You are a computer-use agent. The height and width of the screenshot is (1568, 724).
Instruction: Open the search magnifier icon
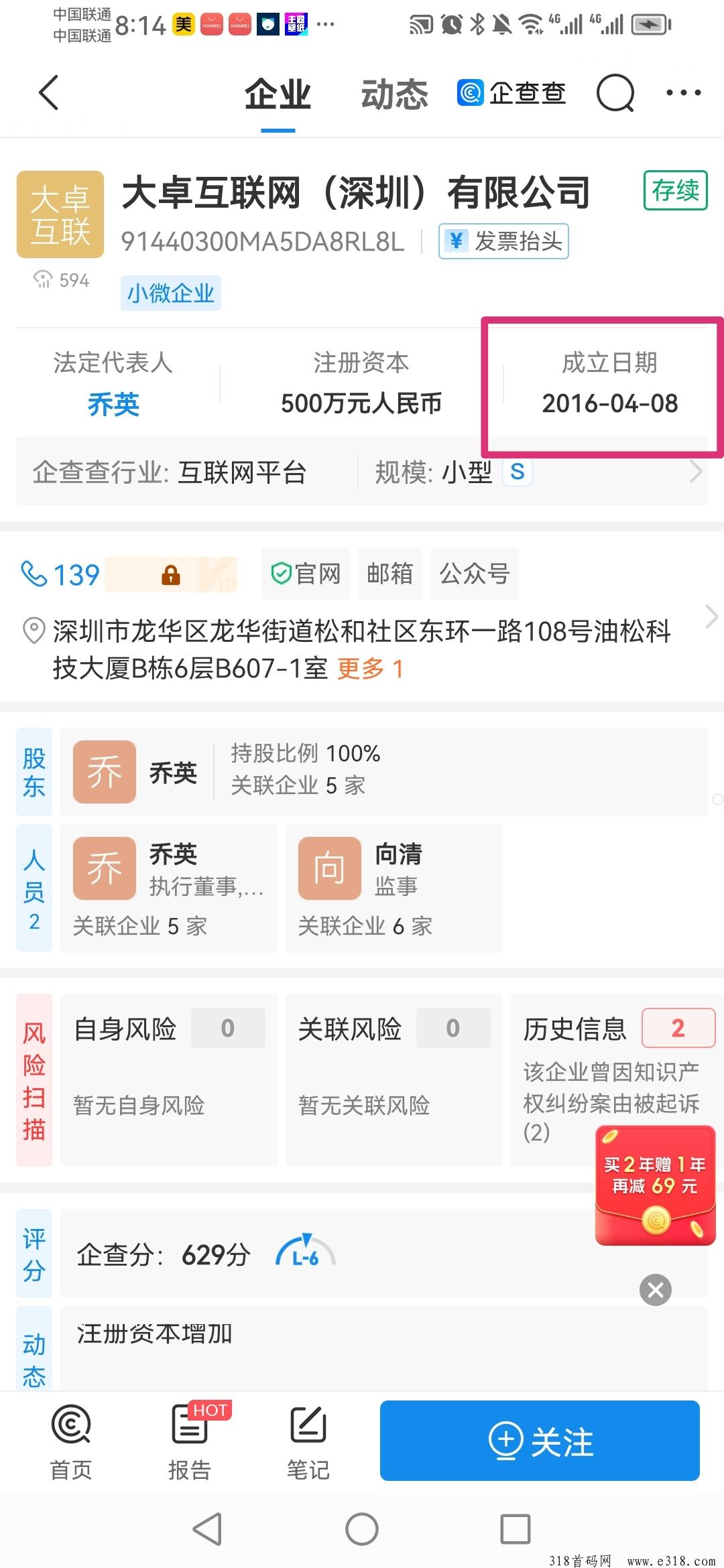click(615, 92)
